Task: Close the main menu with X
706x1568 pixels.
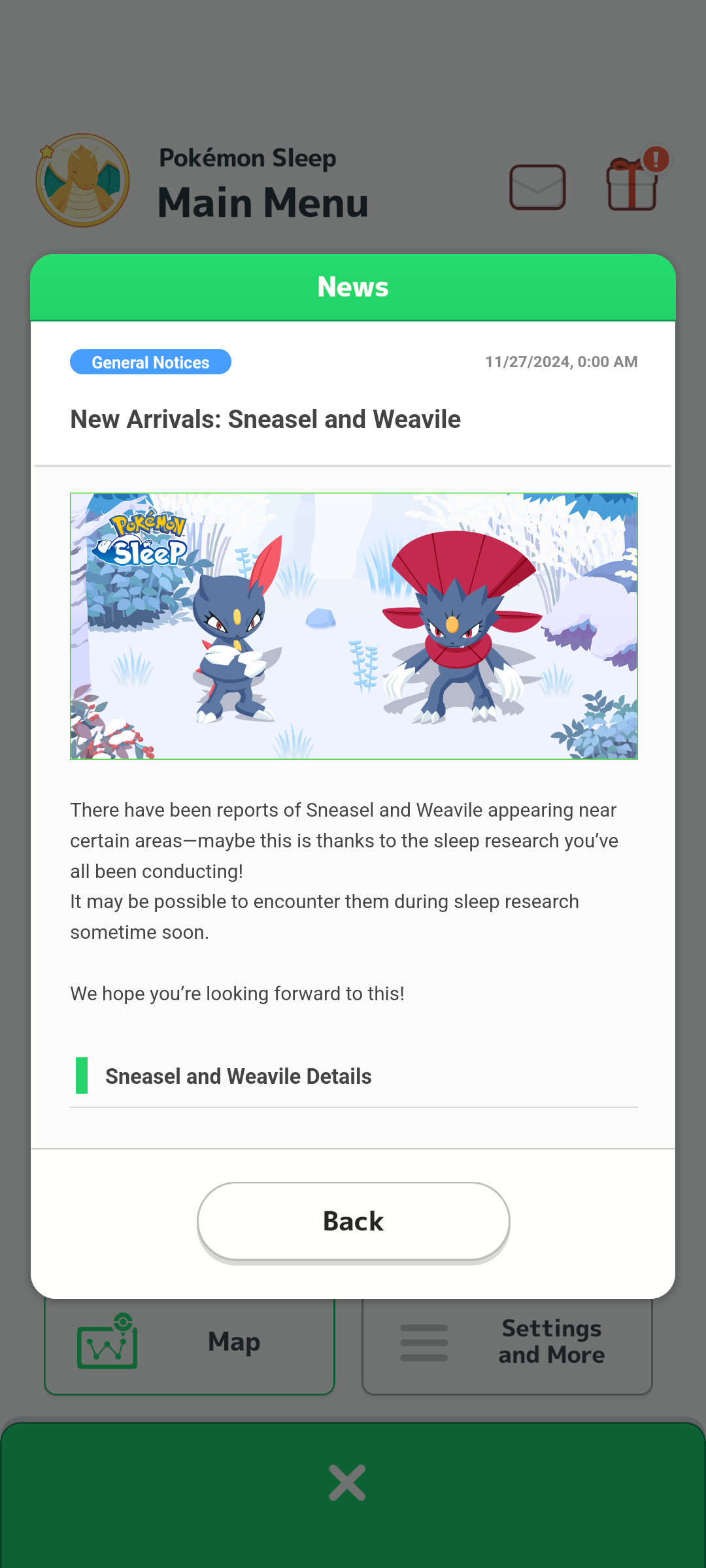Action: pyautogui.click(x=347, y=1482)
